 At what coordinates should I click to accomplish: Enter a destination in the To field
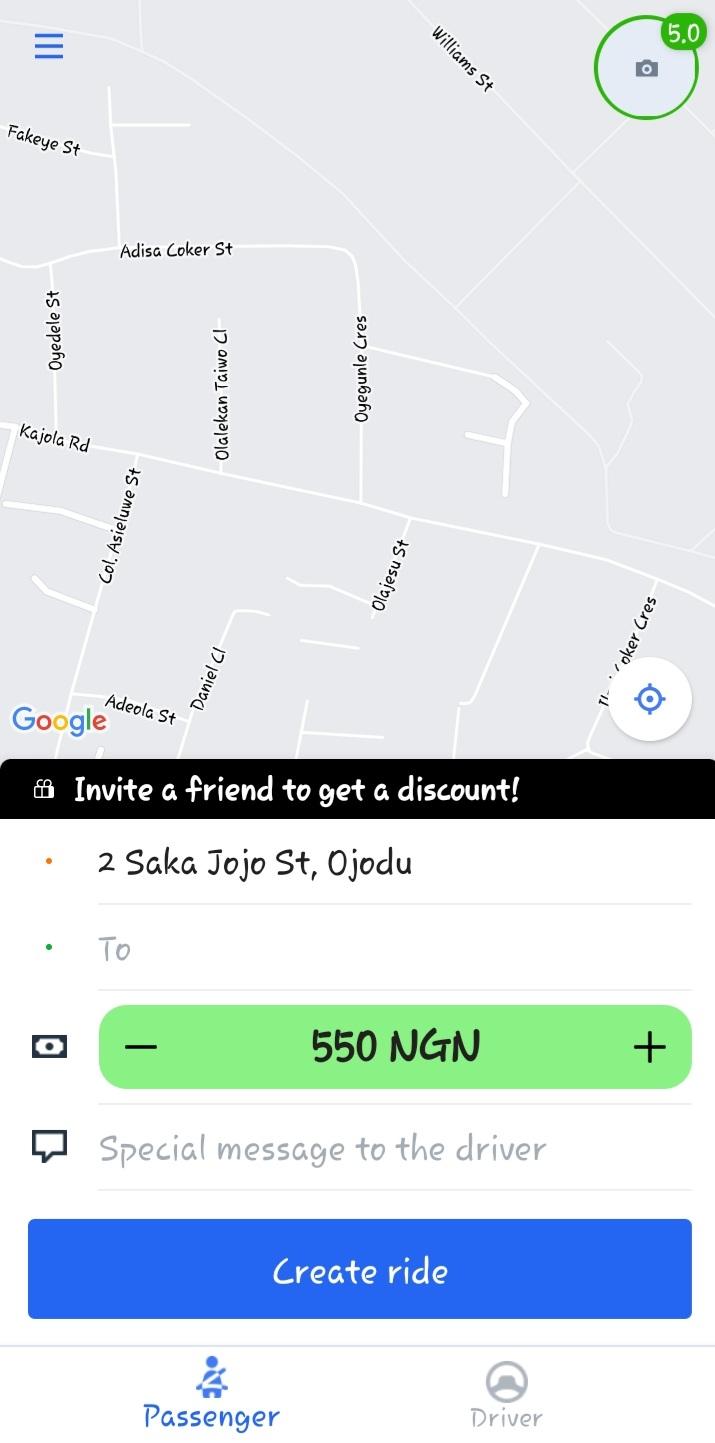click(x=394, y=948)
